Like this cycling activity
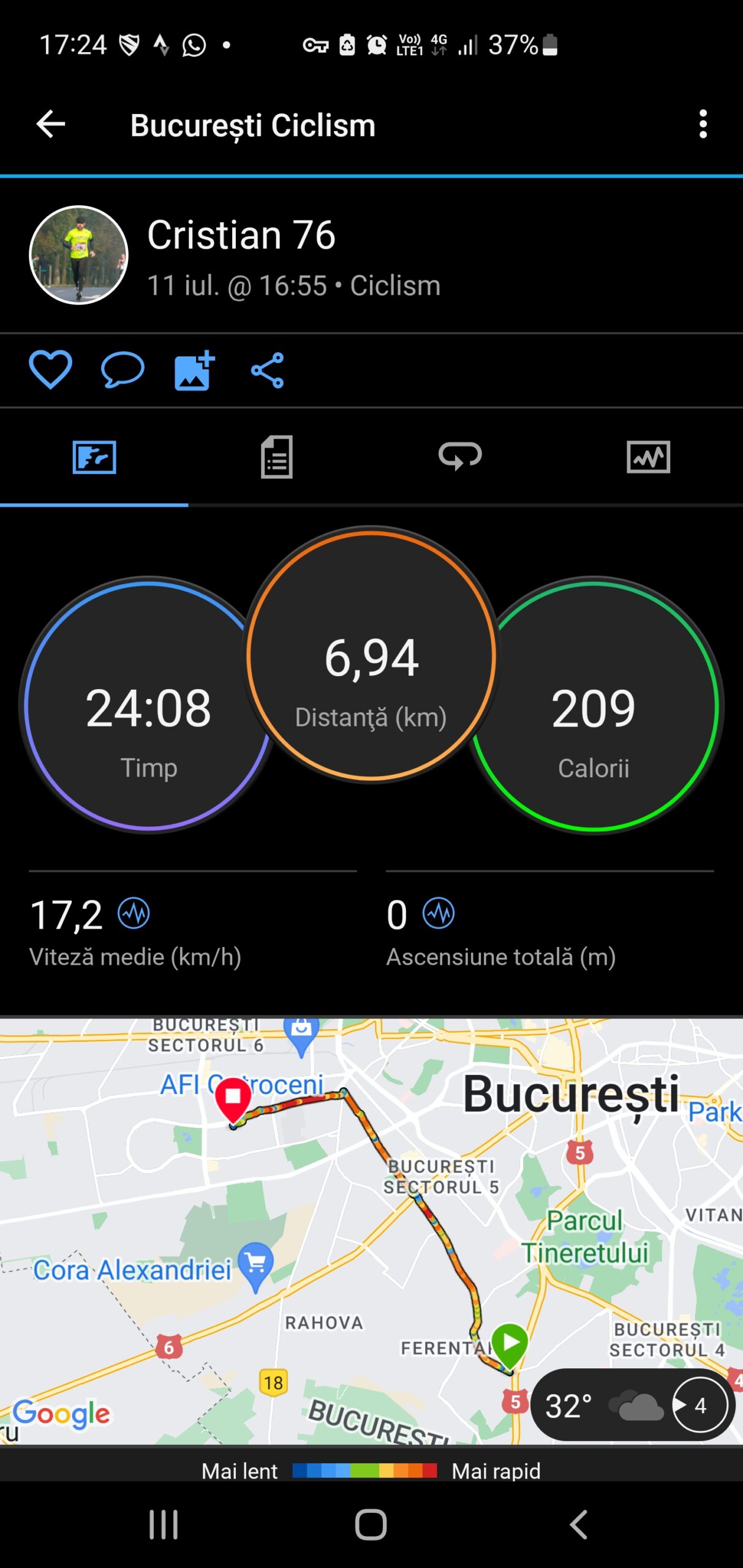The height and width of the screenshot is (1568, 743). (x=50, y=369)
